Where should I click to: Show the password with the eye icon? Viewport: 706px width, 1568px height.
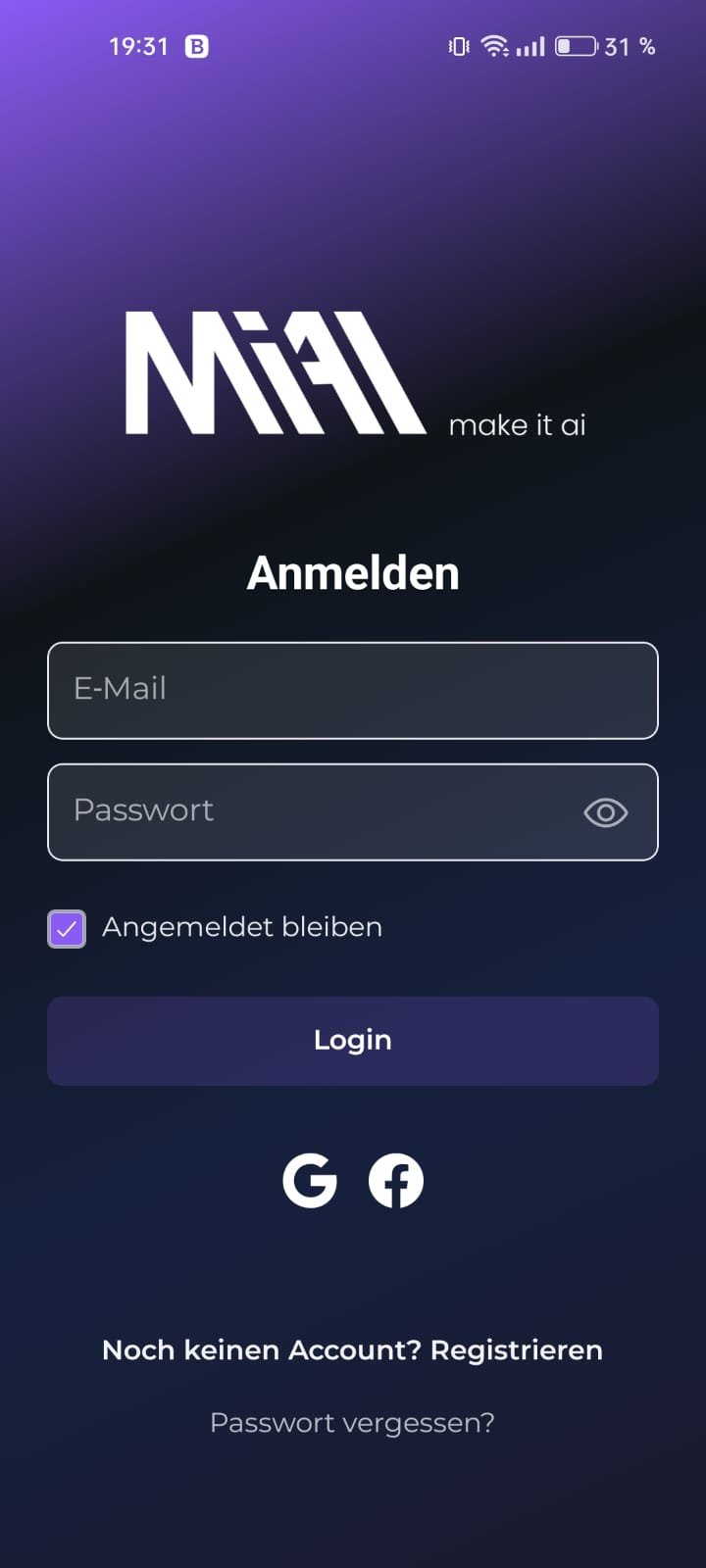coord(605,812)
